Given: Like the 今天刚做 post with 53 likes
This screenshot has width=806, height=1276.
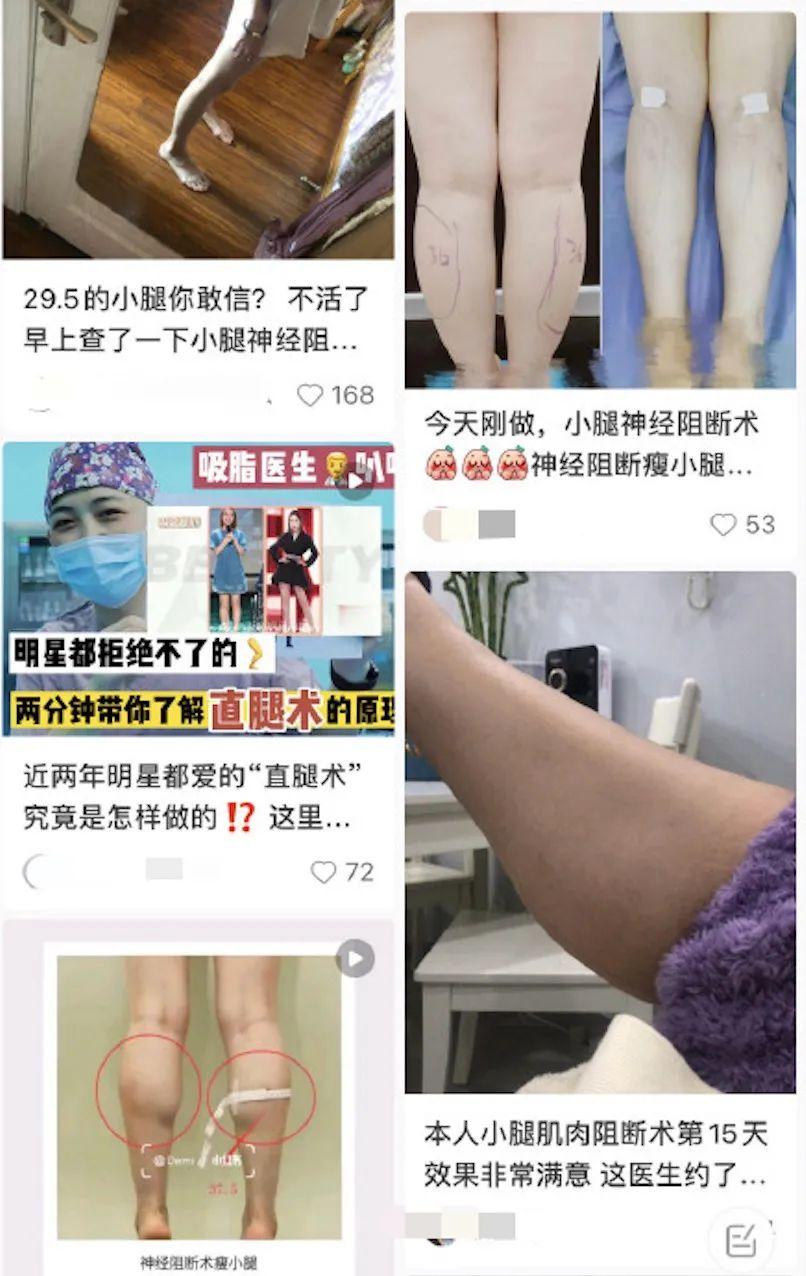Looking at the screenshot, I should (x=723, y=525).
